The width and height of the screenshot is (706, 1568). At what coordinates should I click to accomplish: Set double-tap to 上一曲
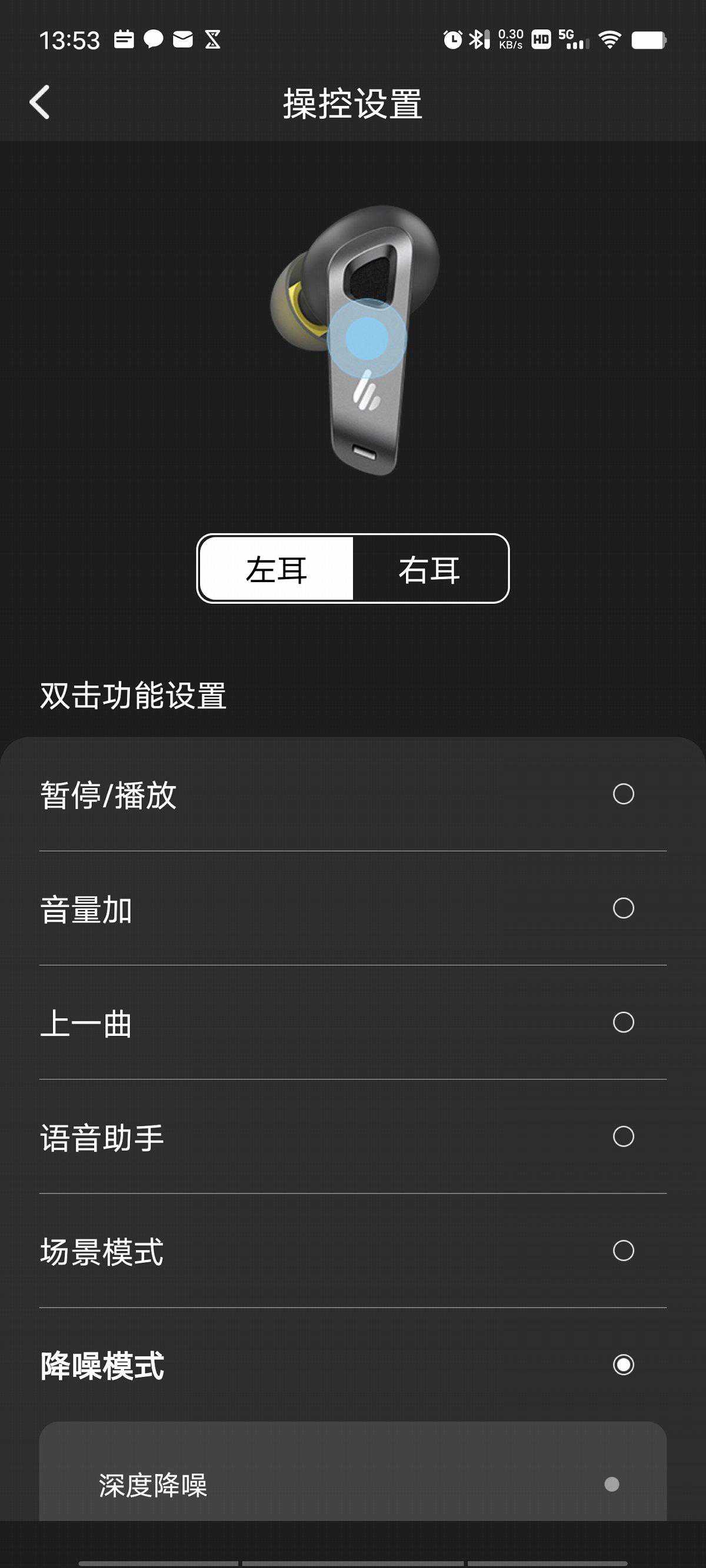[622, 1022]
